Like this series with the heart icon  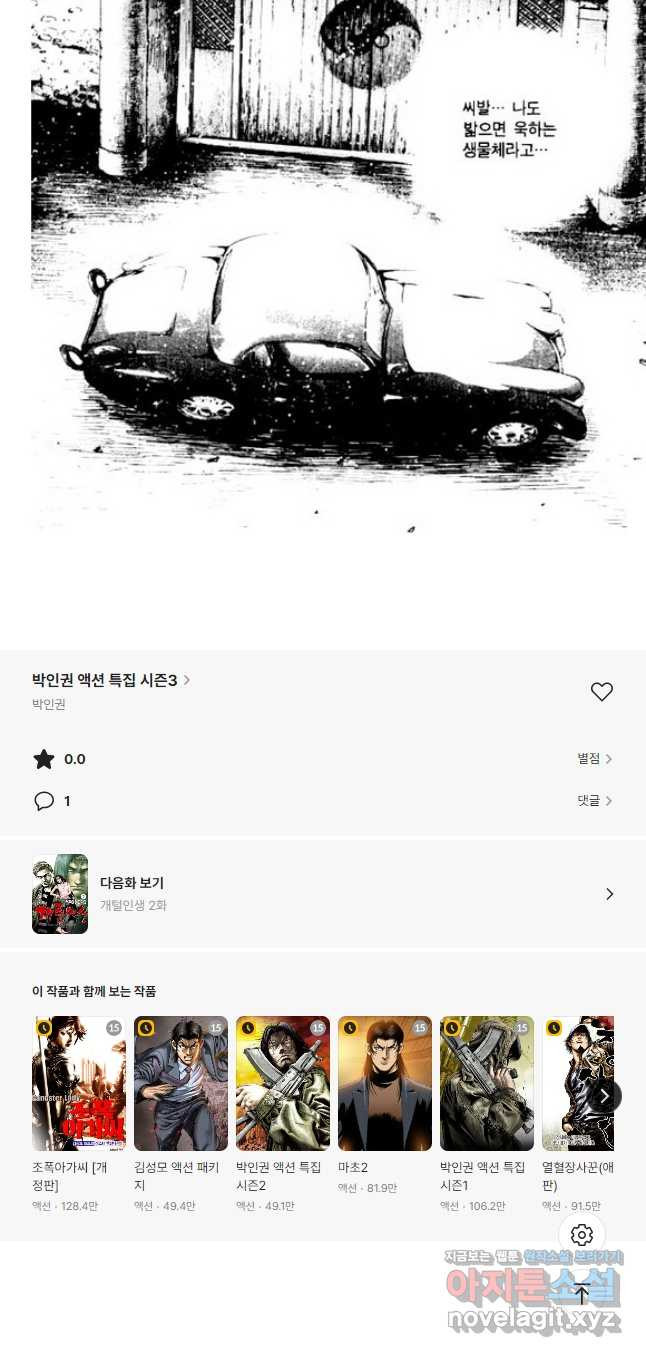(601, 692)
